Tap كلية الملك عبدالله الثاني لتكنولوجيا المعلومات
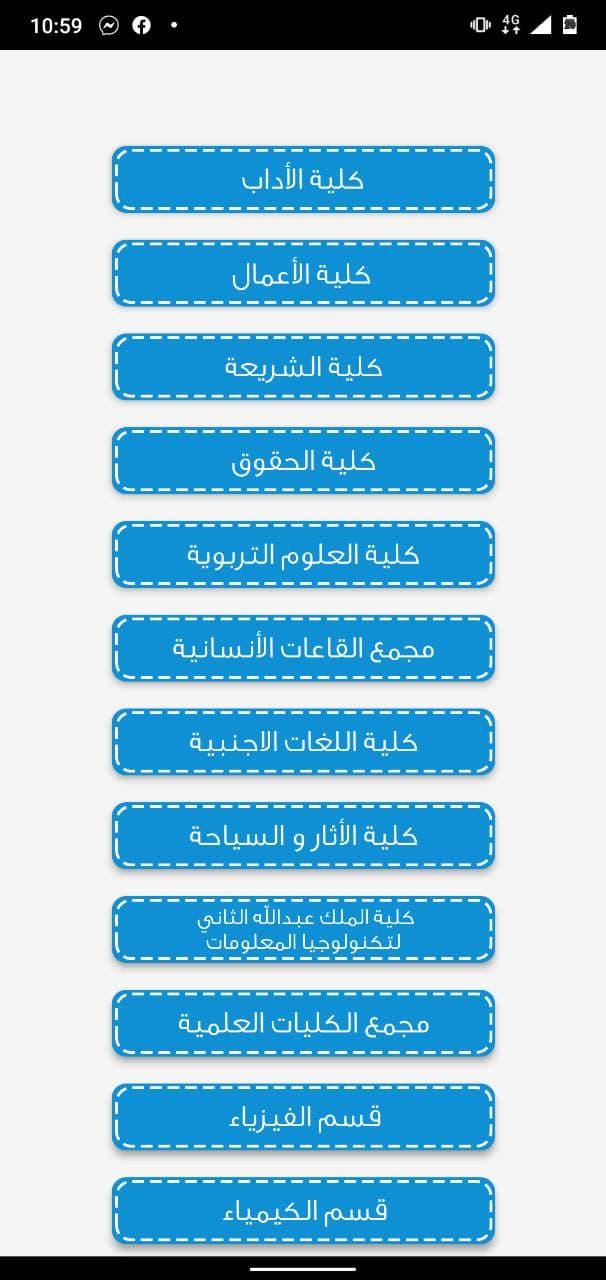The height and width of the screenshot is (1280, 606). [303, 930]
